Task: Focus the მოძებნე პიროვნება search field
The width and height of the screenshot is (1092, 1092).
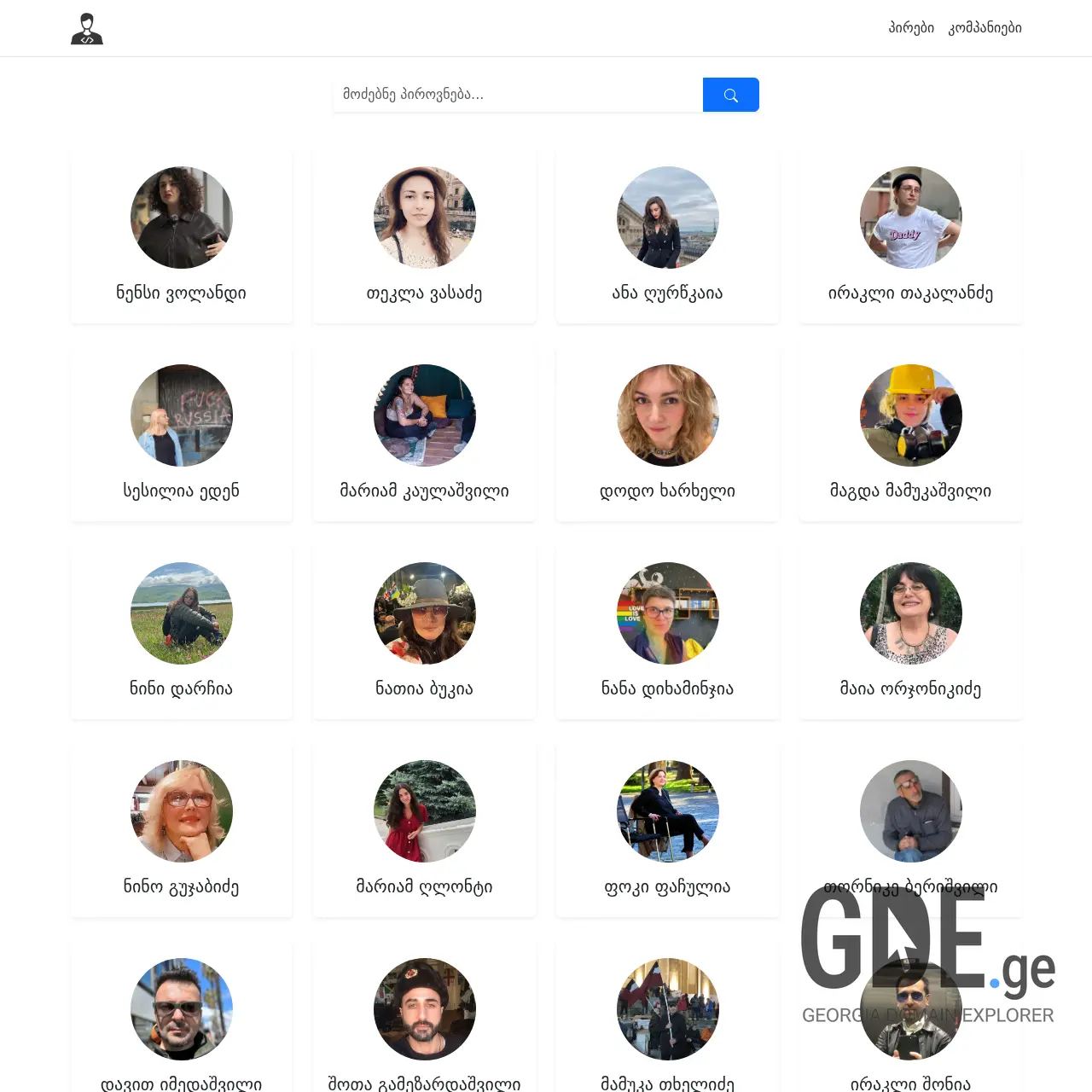Action: pyautogui.click(x=517, y=95)
